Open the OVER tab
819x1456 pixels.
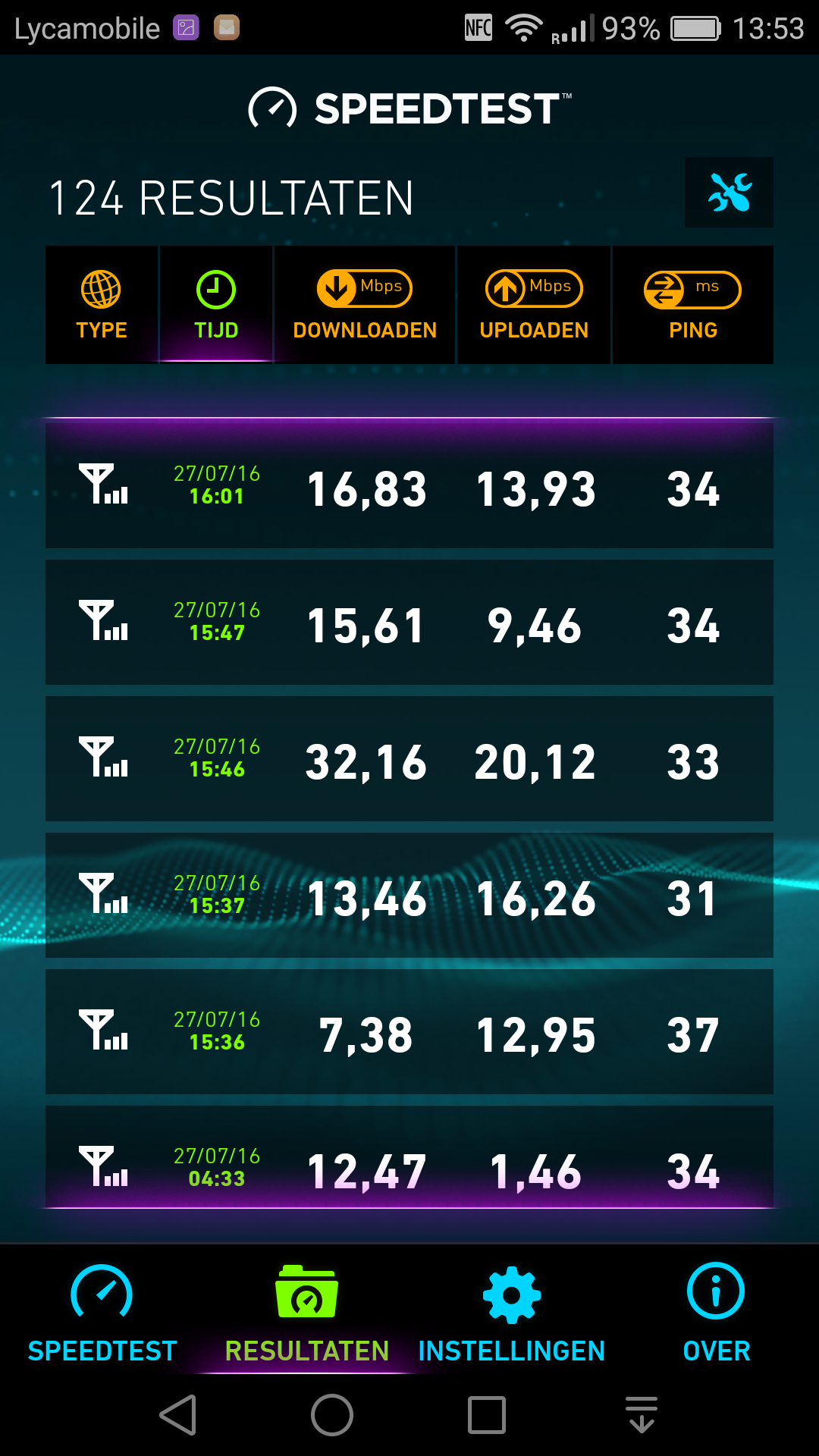(716, 1313)
